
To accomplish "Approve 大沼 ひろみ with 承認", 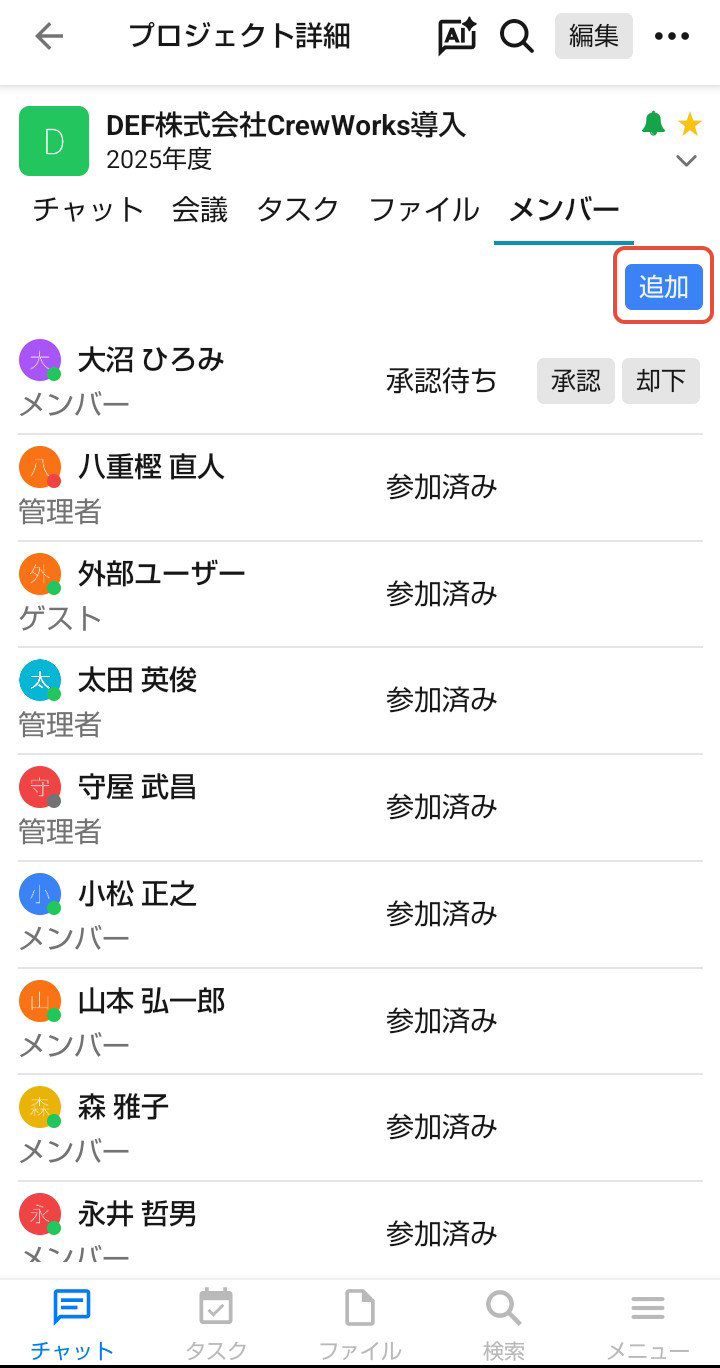I will point(576,380).
